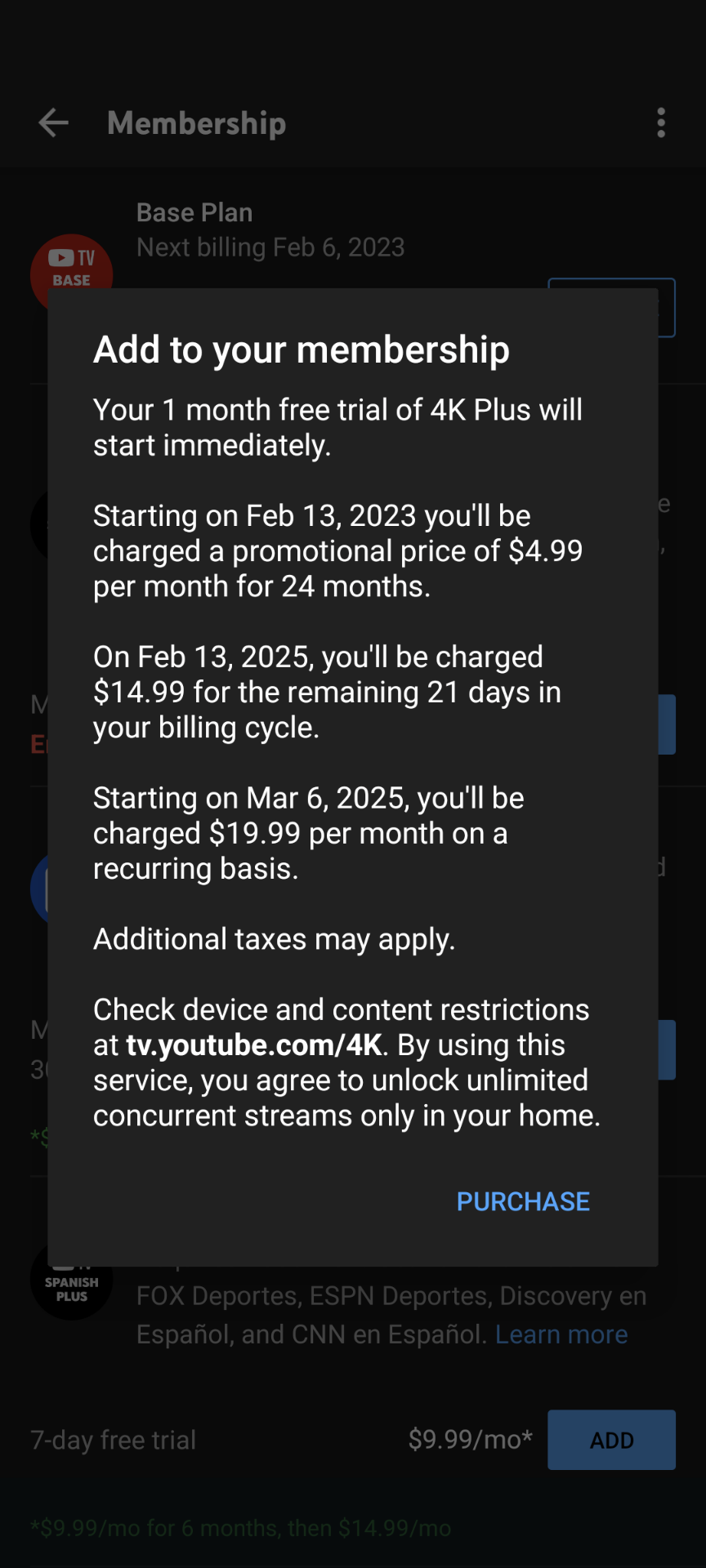Open the three-dot overflow menu
This screenshot has height=1568, width=706.
(661, 123)
